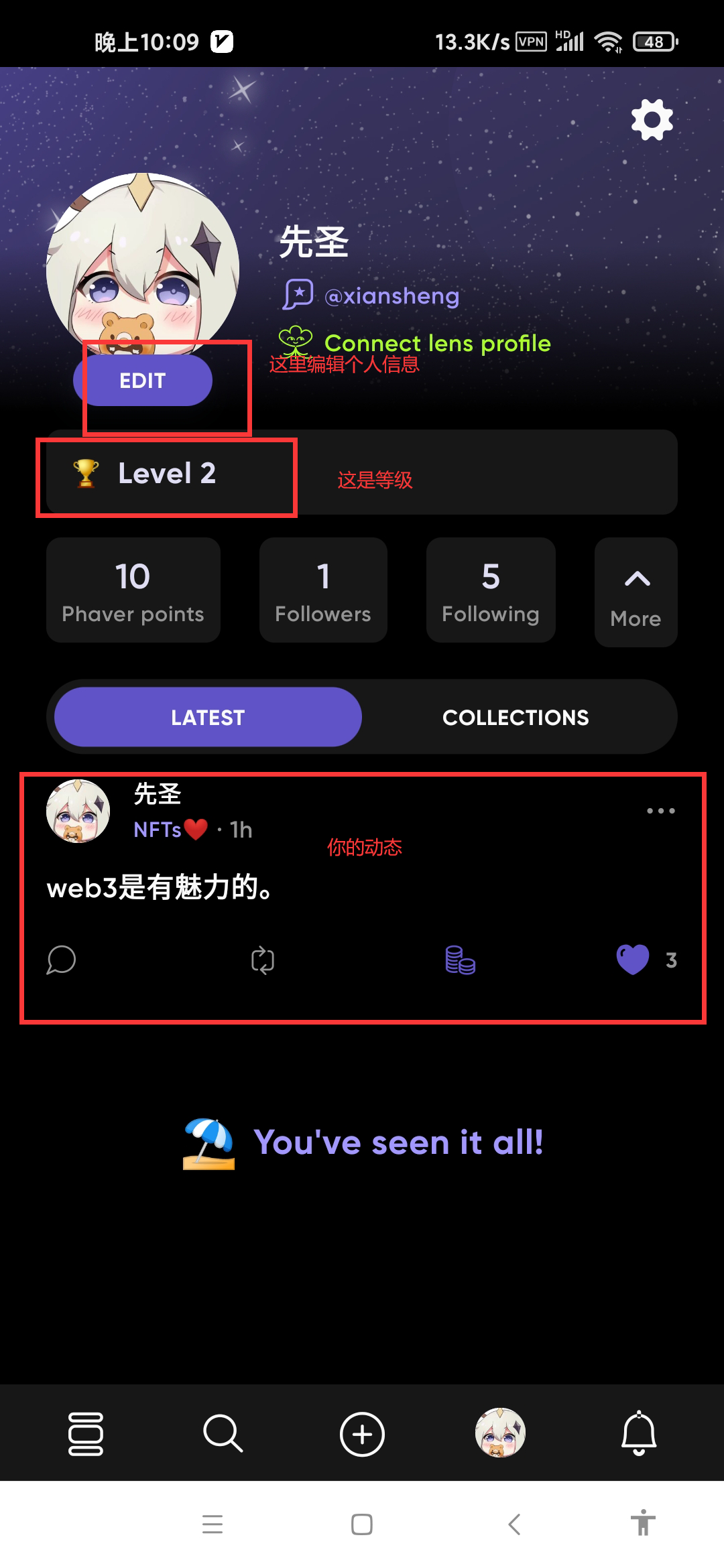Open search in the bottom navigation
Viewport: 724px width, 1568px height.
(x=223, y=1434)
